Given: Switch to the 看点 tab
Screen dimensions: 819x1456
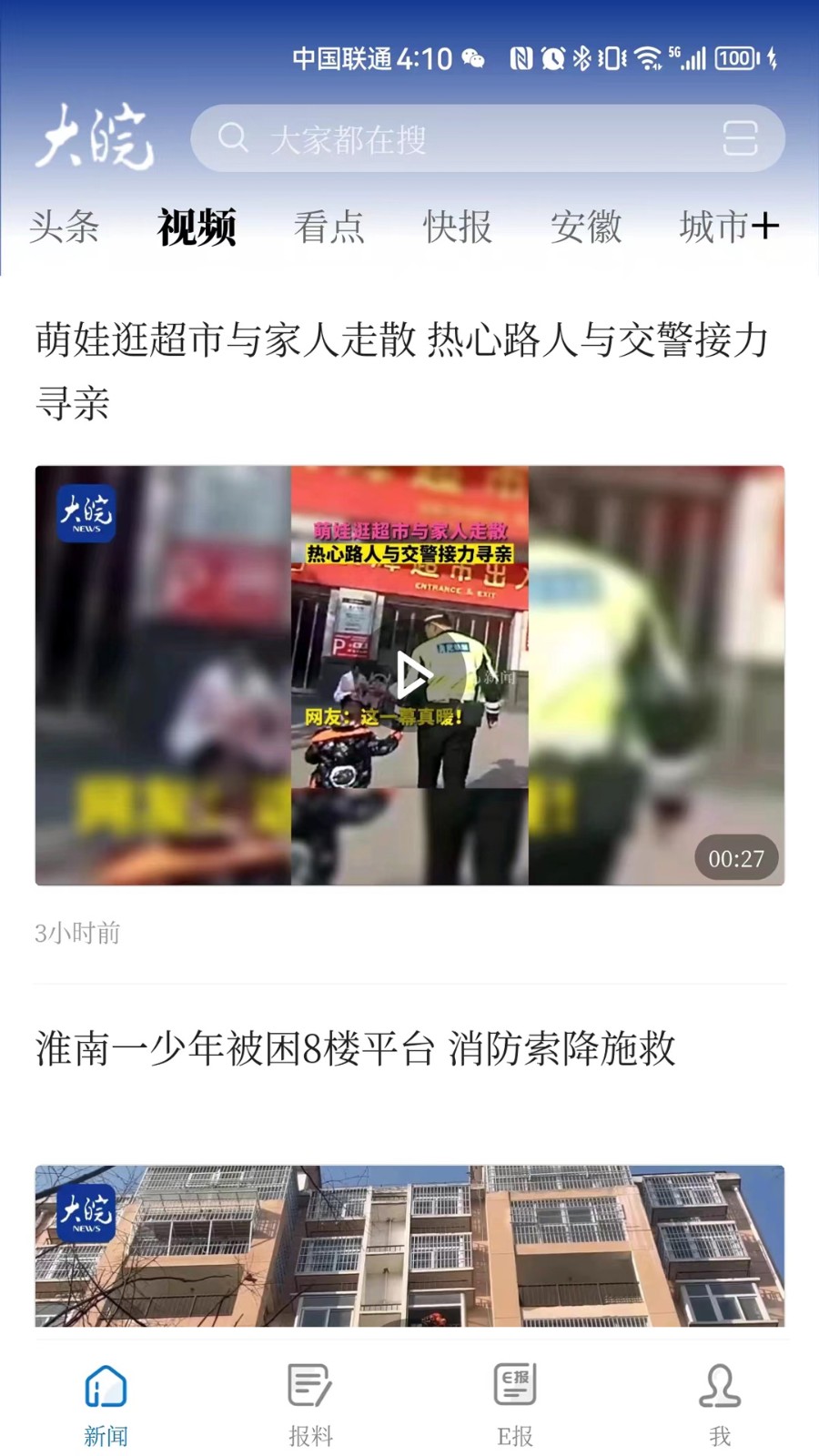Looking at the screenshot, I should click(x=329, y=227).
